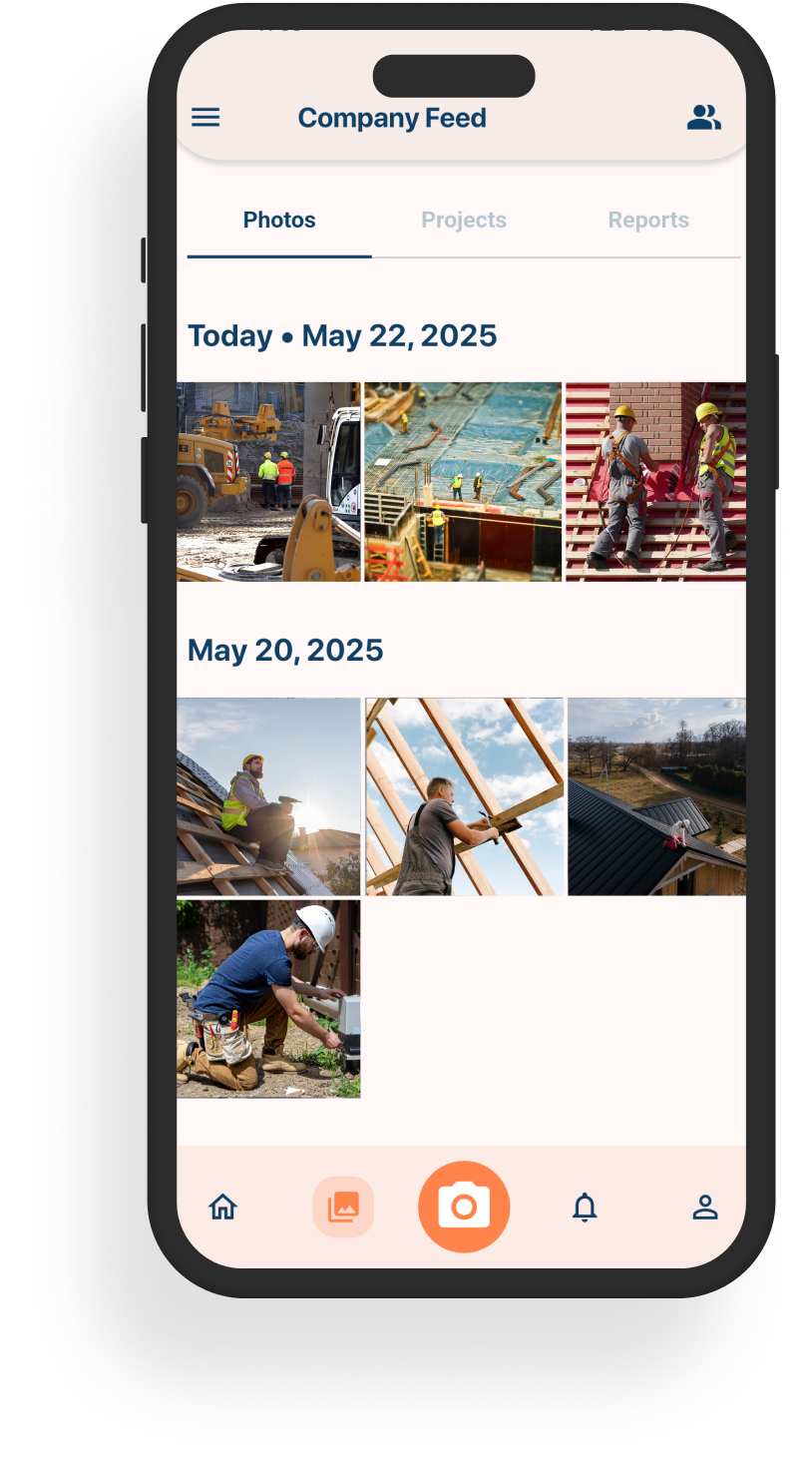812x1469 pixels.
Task: Open the navigation hamburger menu
Action: (205, 117)
